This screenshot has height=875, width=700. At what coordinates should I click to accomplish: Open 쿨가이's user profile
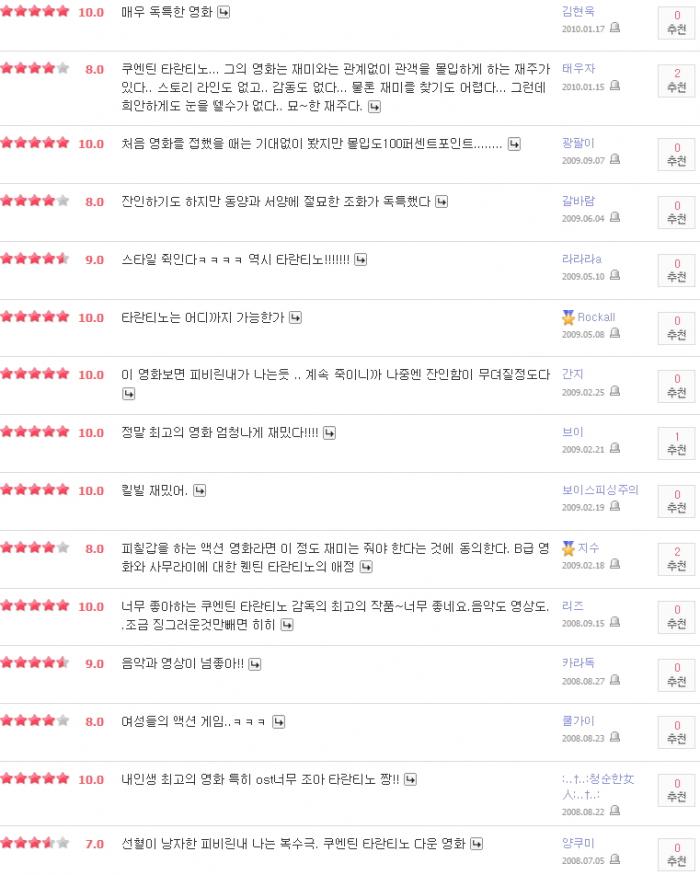[578, 720]
